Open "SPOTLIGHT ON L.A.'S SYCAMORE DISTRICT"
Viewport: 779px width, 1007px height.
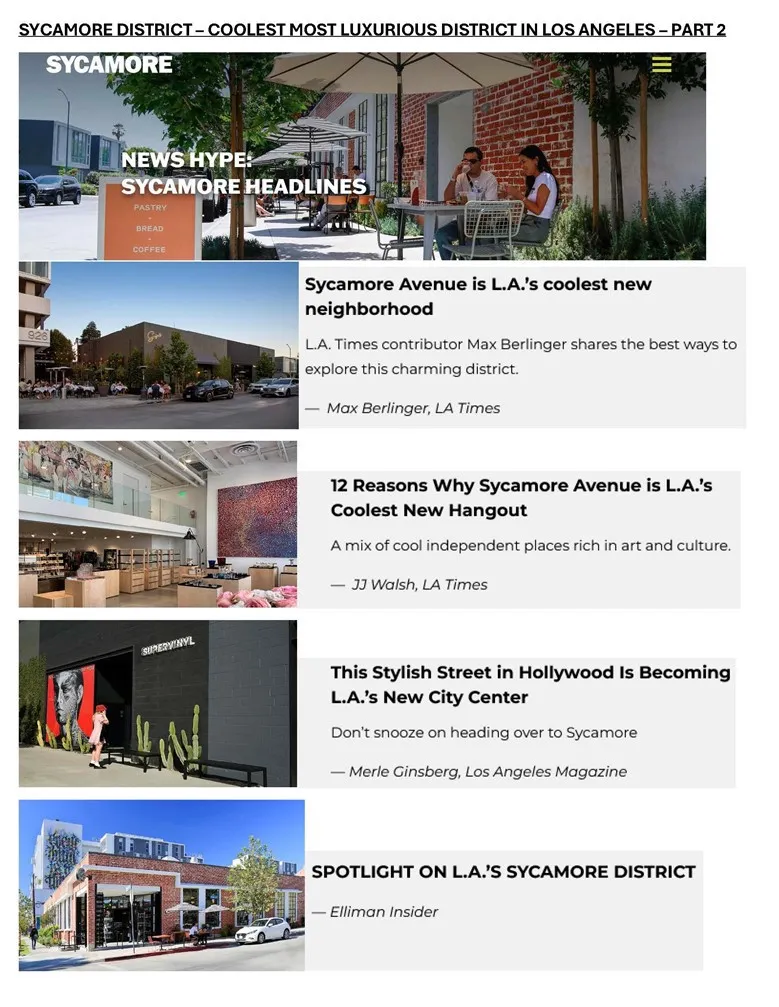tap(503, 871)
